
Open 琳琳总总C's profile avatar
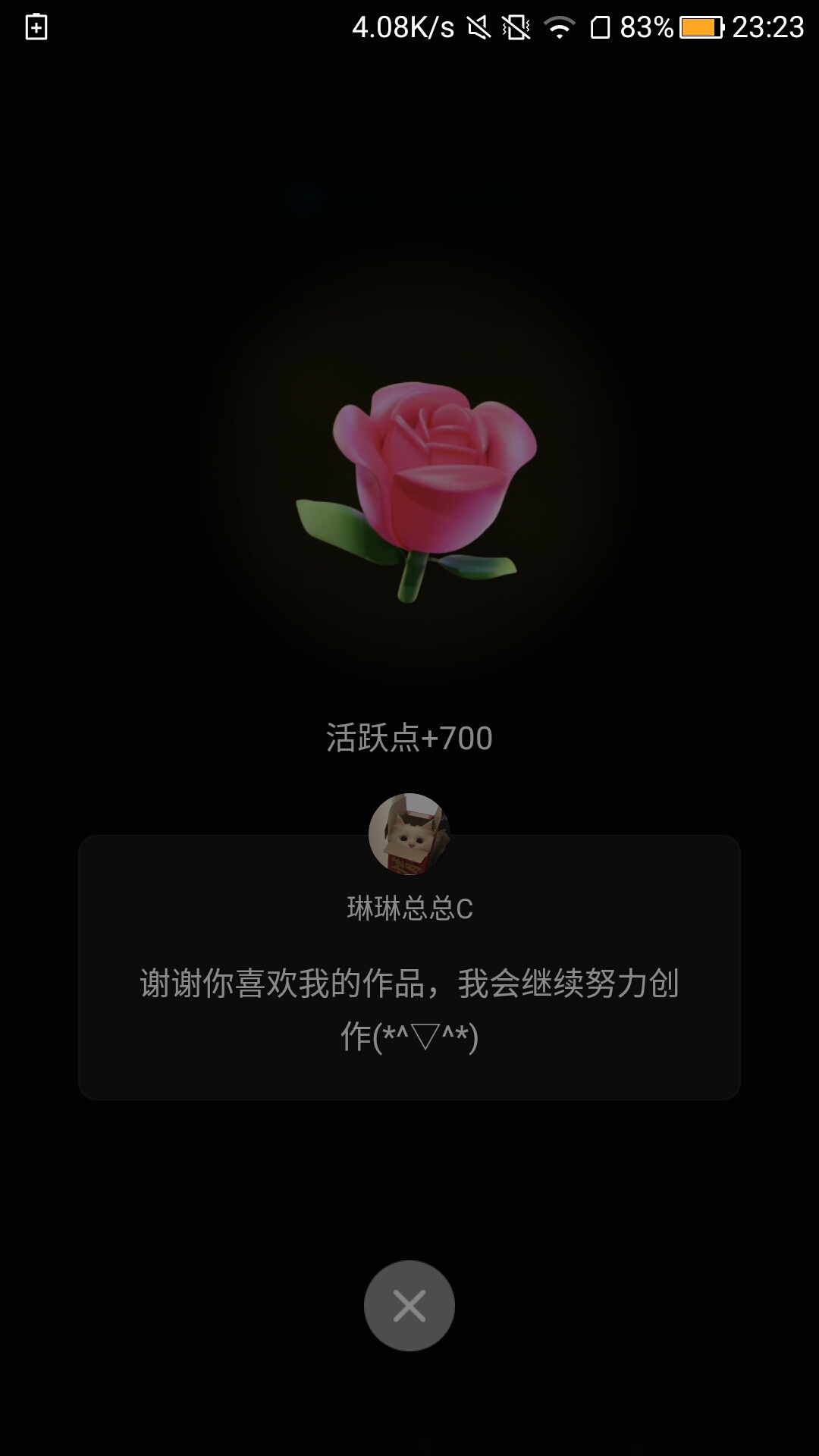409,834
